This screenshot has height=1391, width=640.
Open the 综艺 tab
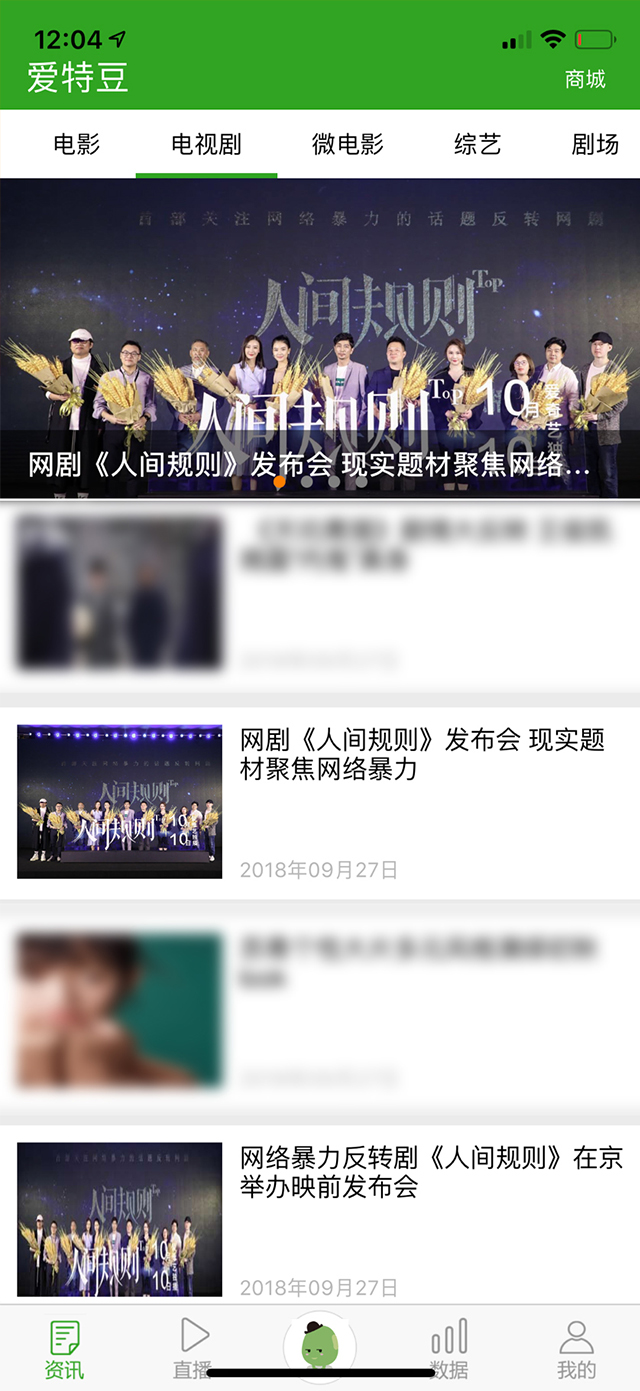pos(477,144)
